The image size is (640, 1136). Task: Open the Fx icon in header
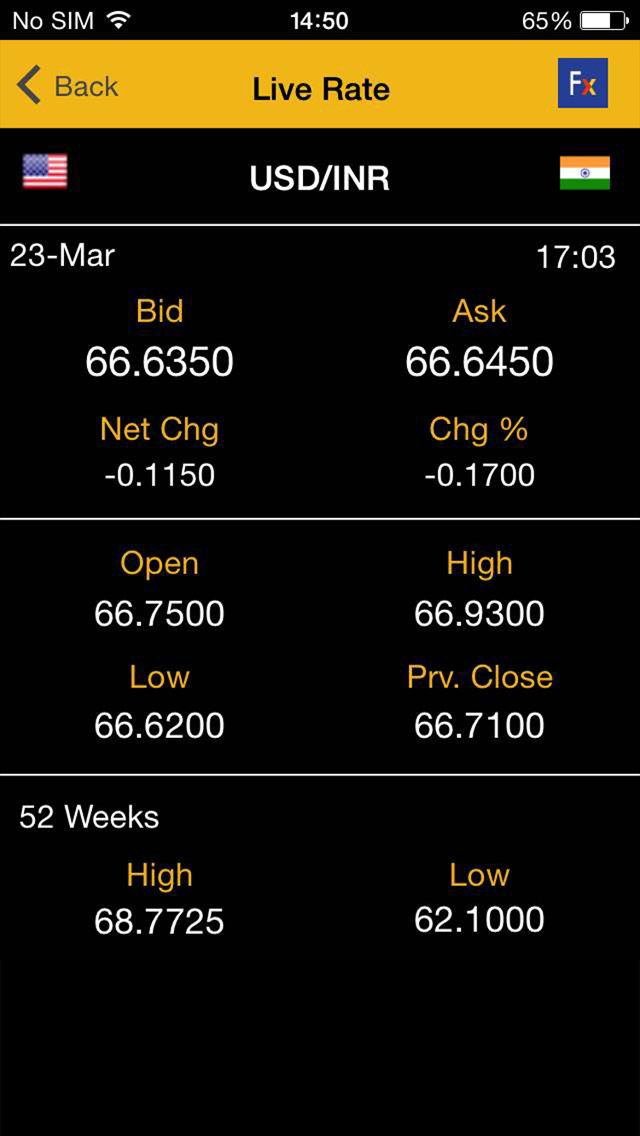583,84
